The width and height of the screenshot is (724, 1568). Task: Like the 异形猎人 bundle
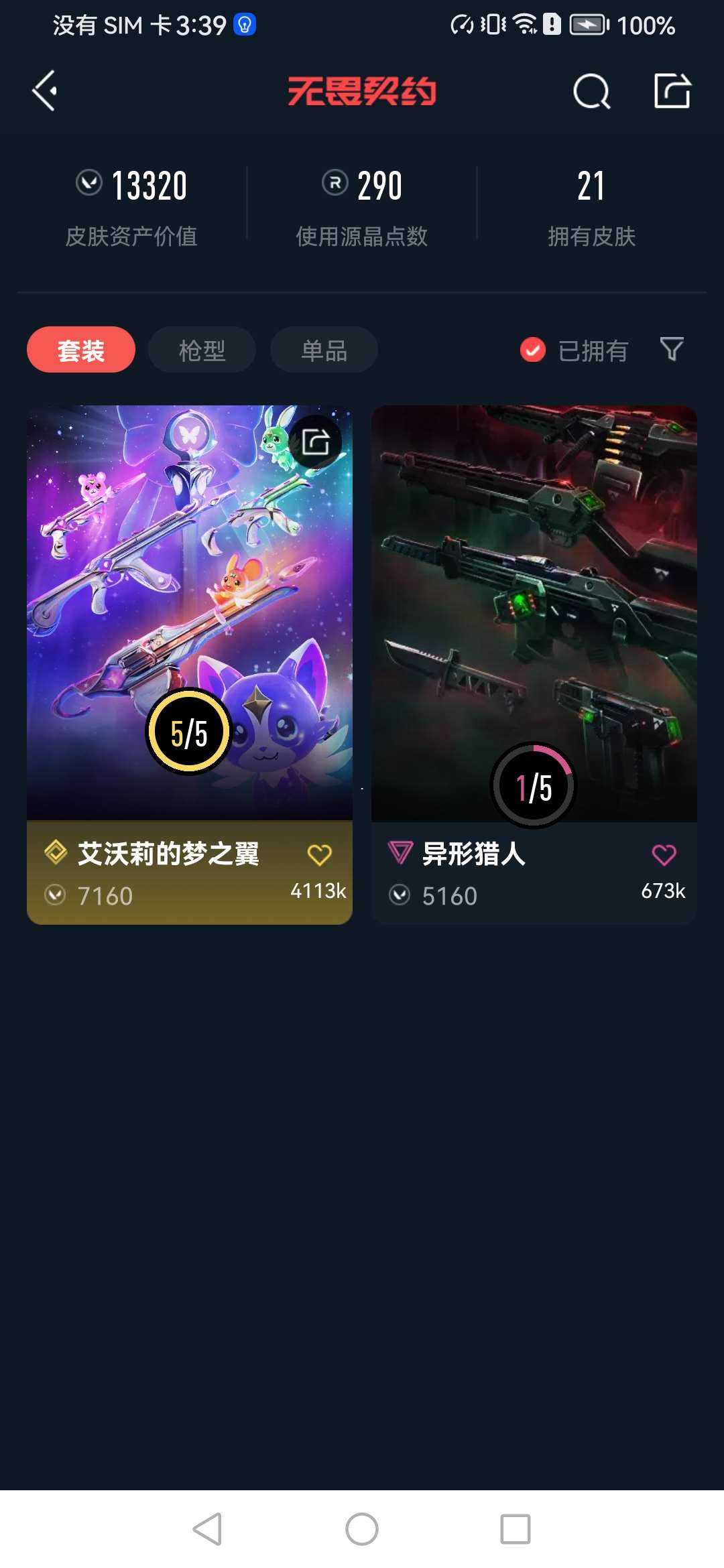(664, 855)
